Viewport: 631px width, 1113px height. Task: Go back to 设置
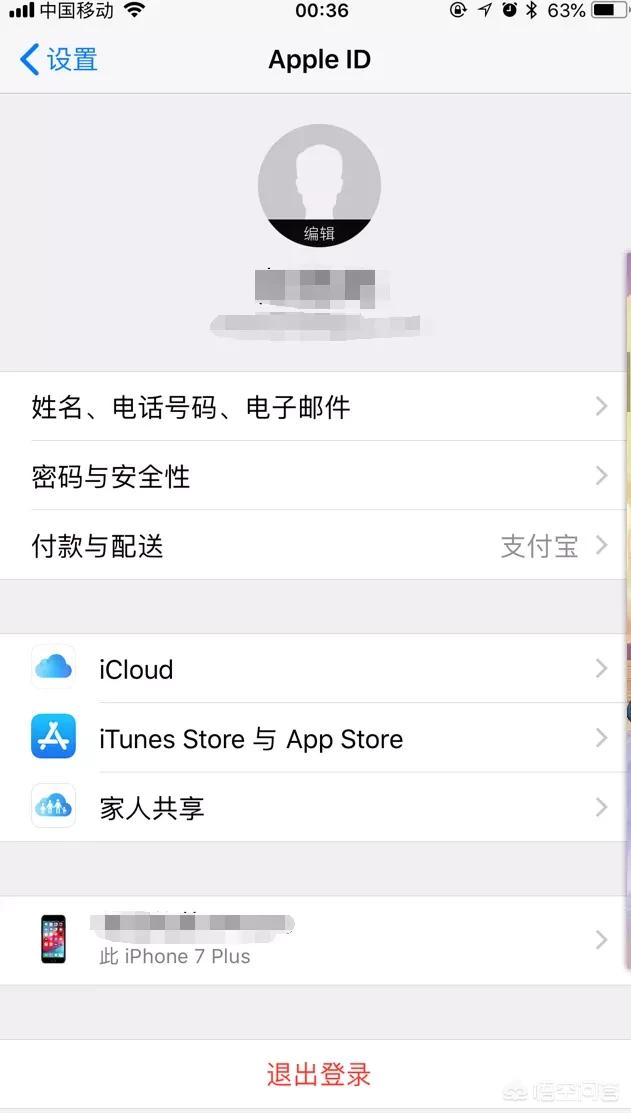point(59,60)
